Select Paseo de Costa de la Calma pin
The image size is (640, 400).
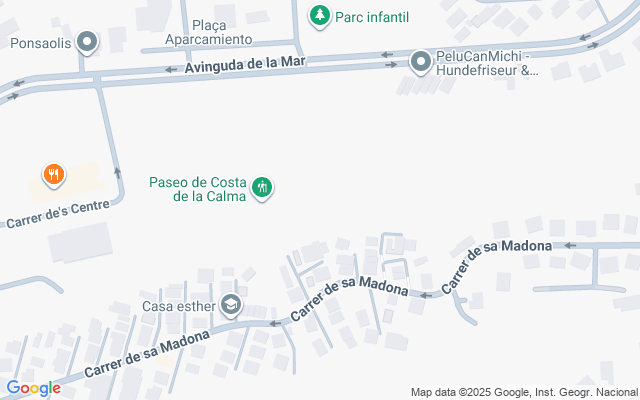(262, 187)
